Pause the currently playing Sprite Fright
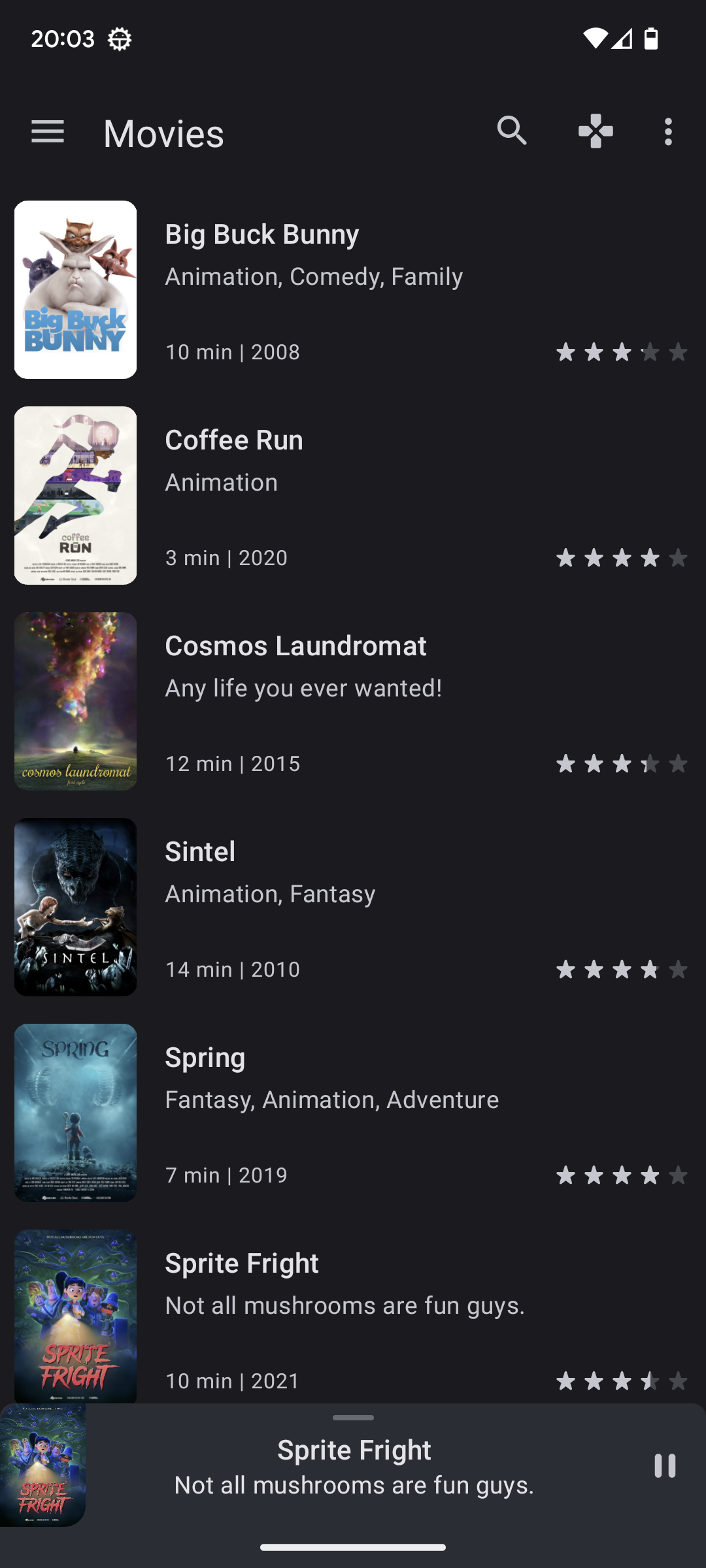Viewport: 706px width, 1568px height. [x=665, y=1466]
